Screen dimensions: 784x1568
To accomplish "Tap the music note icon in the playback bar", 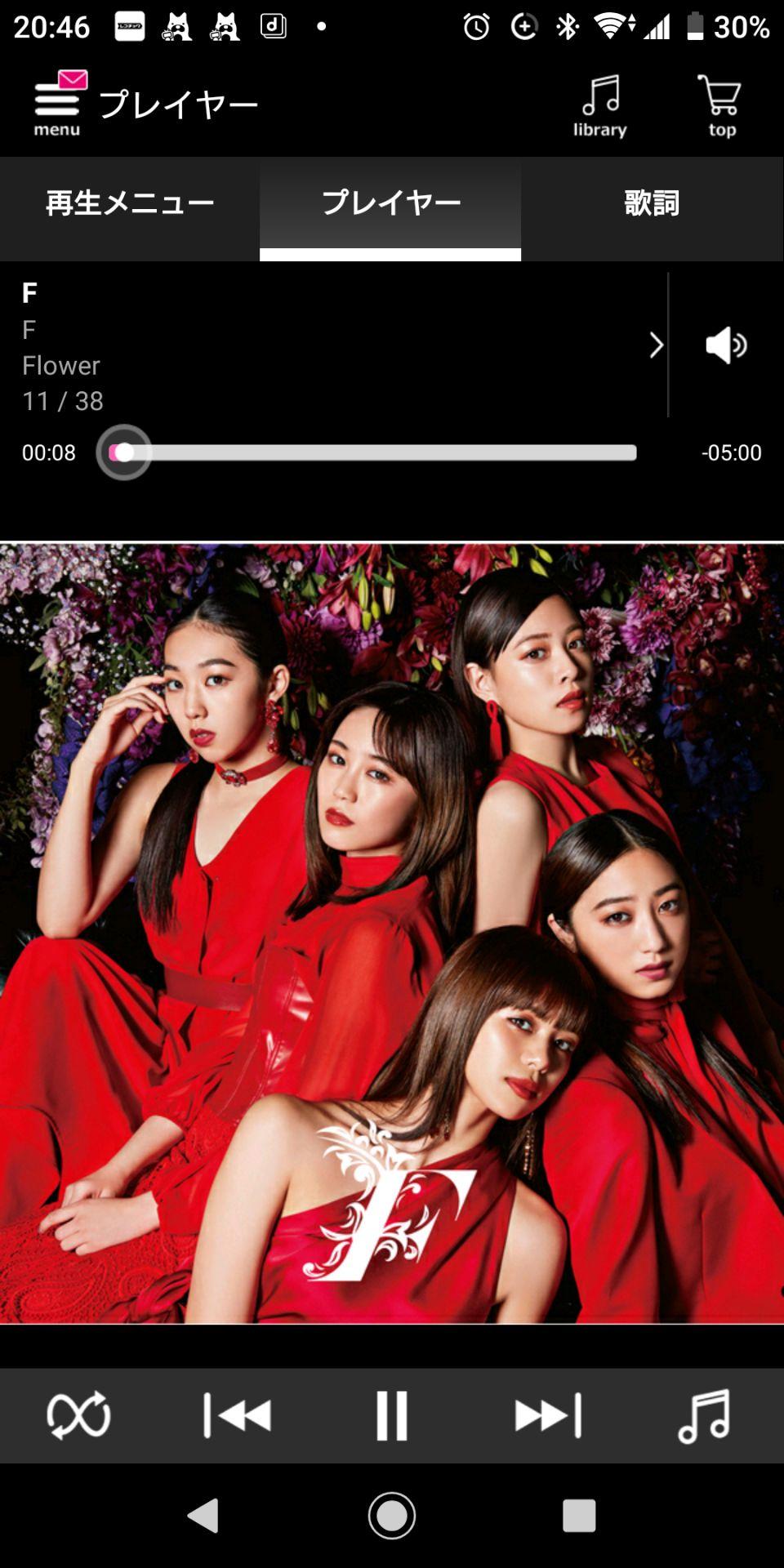I will click(704, 1414).
